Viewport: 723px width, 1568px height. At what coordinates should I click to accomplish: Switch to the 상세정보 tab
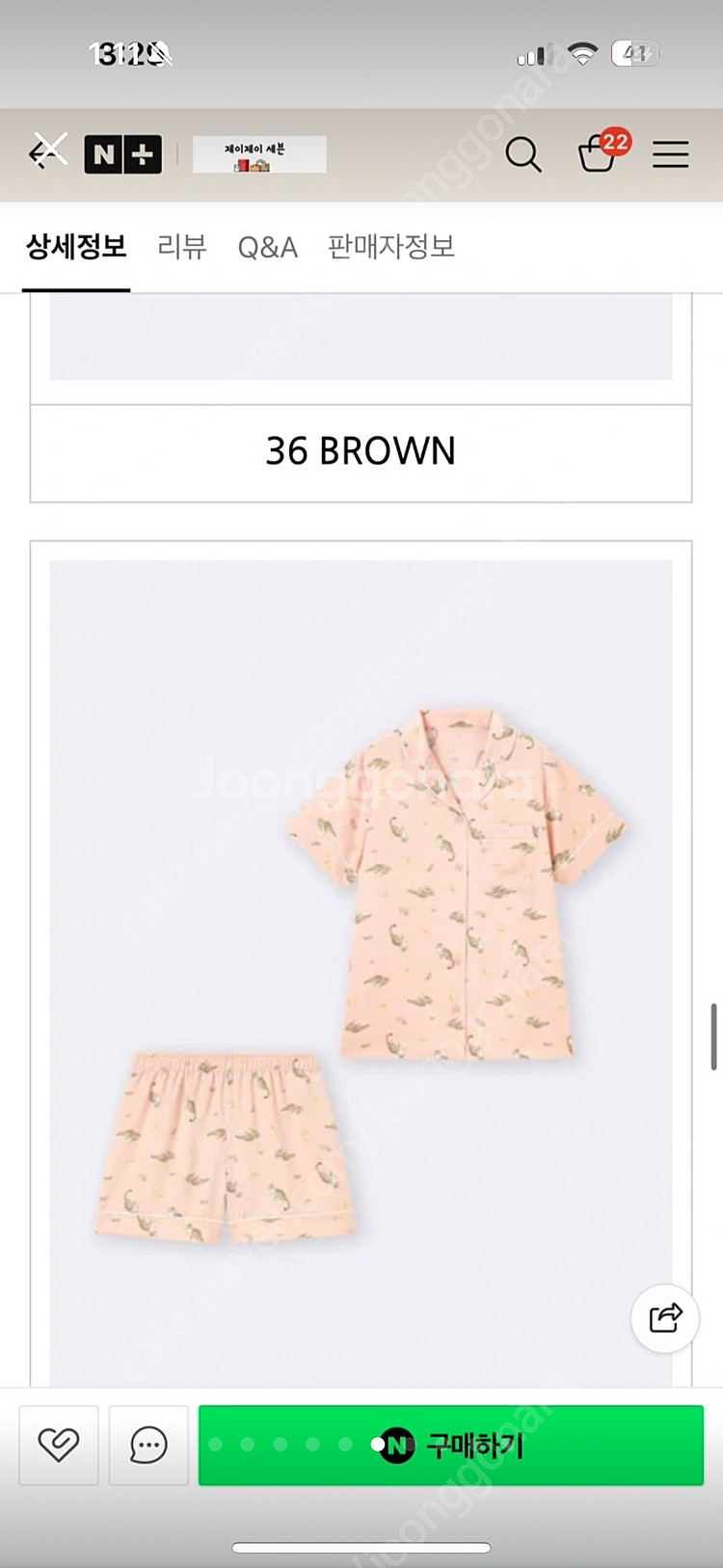76,247
